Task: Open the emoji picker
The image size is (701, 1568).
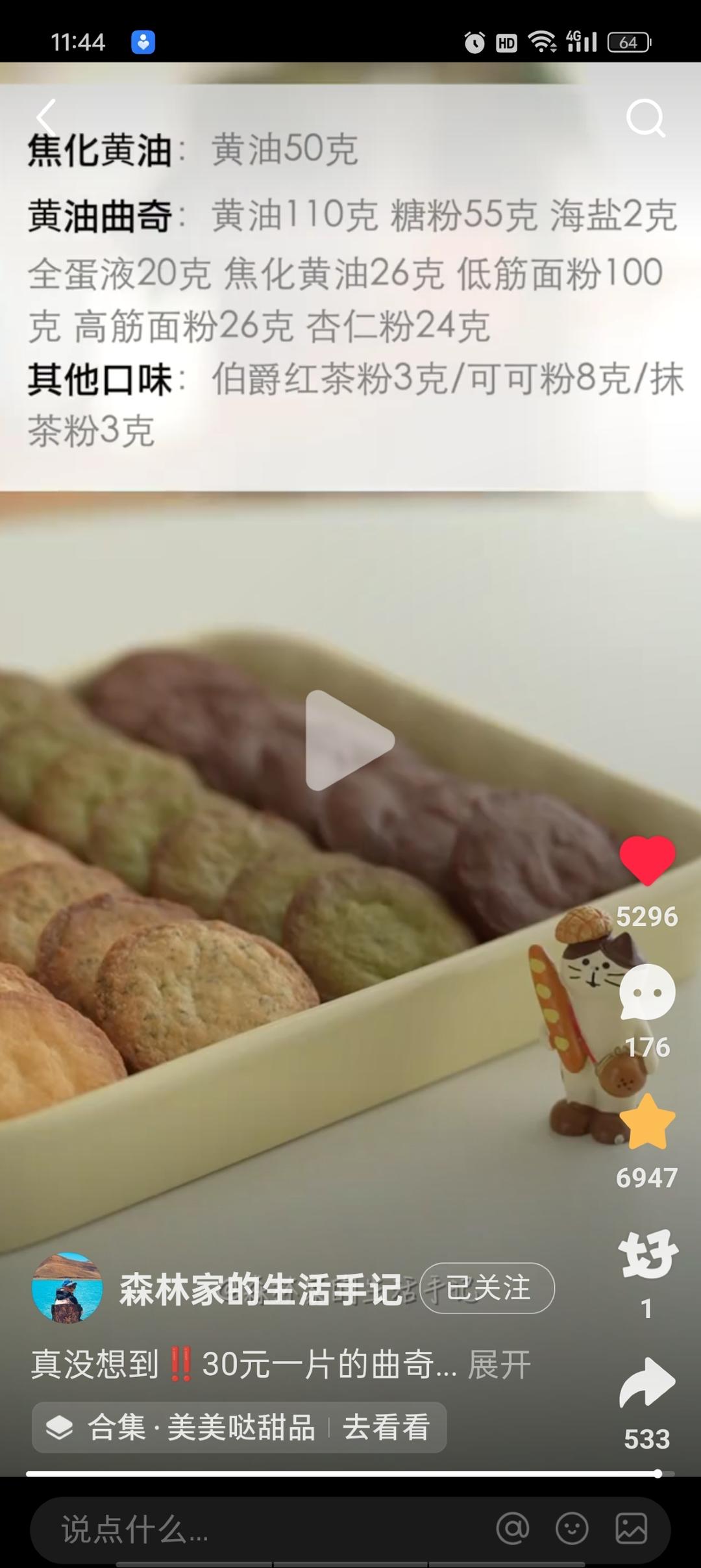Action: coord(572,1529)
